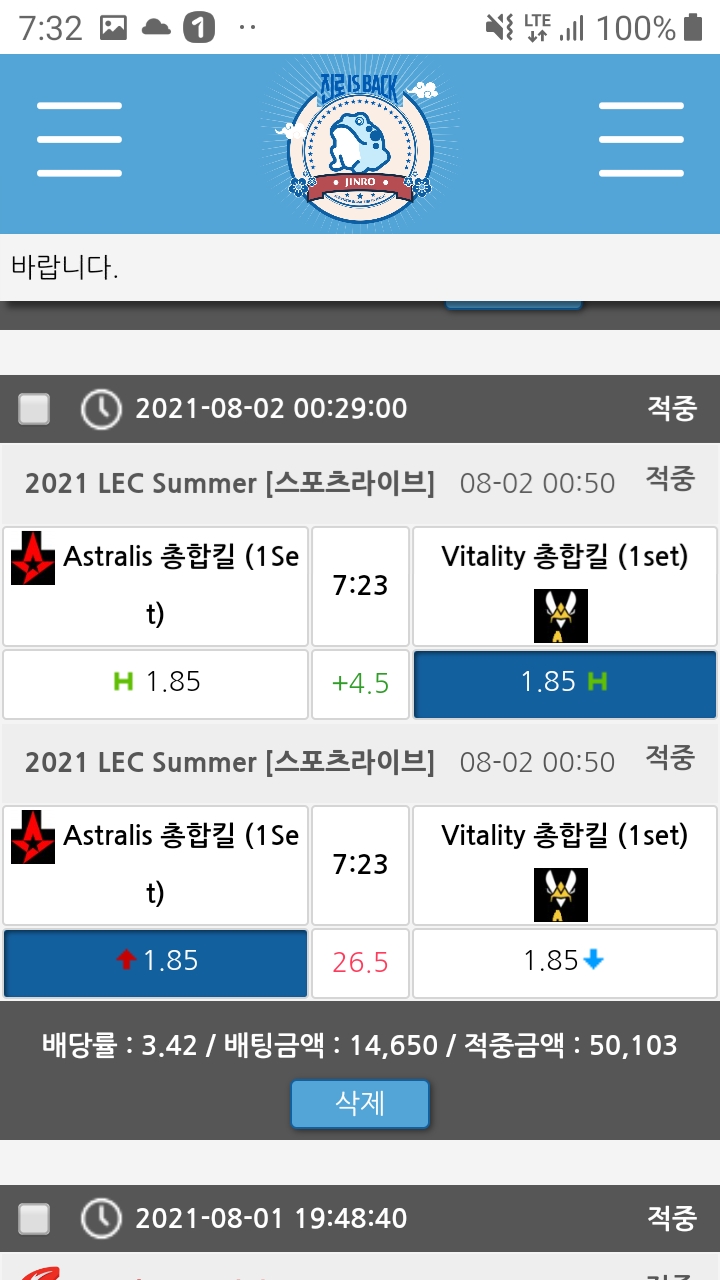The height and width of the screenshot is (1280, 720).
Task: Check the 2021-08-02 00:29:00 bet checkbox
Action: coord(34,409)
